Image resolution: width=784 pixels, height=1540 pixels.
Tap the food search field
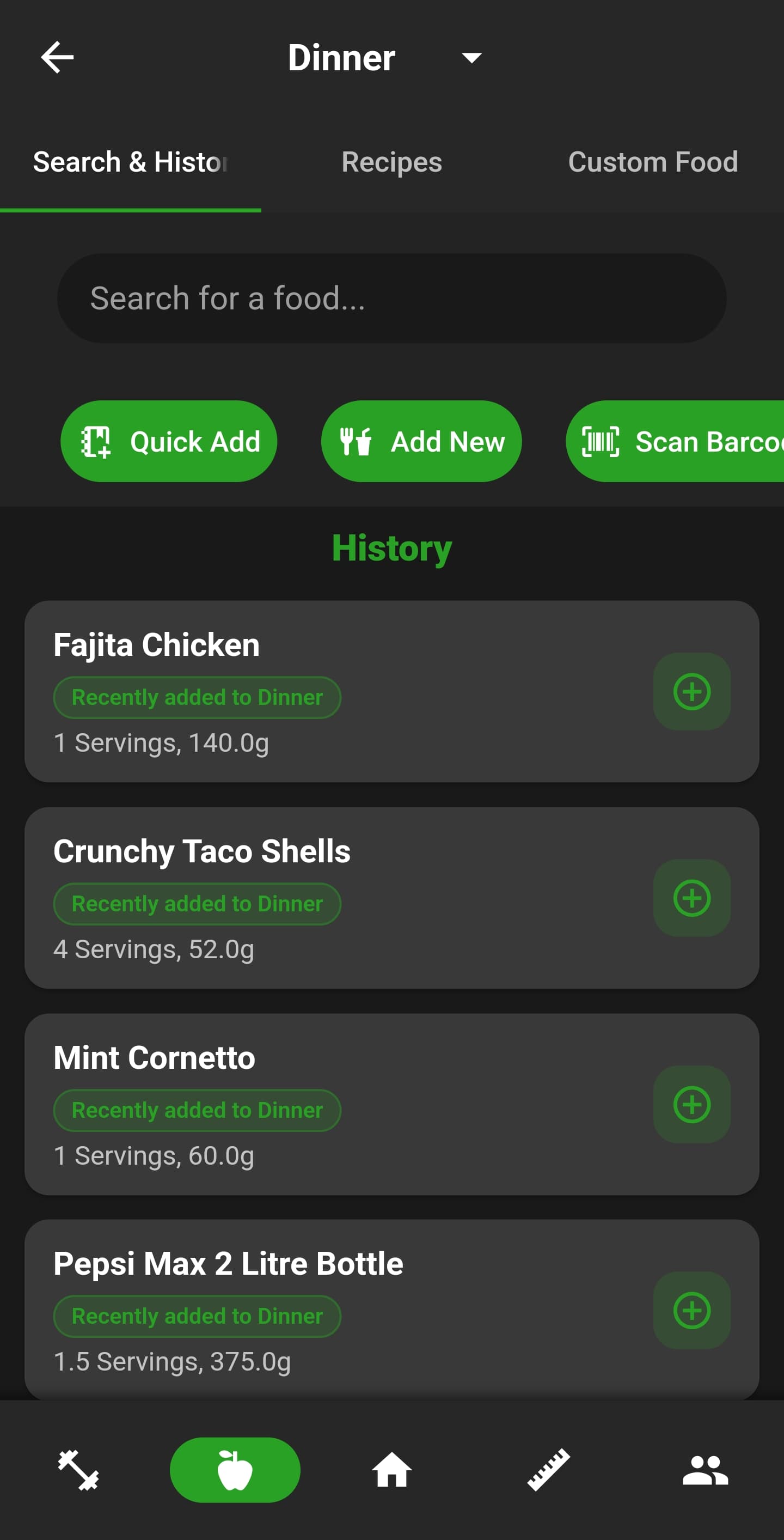(x=392, y=297)
